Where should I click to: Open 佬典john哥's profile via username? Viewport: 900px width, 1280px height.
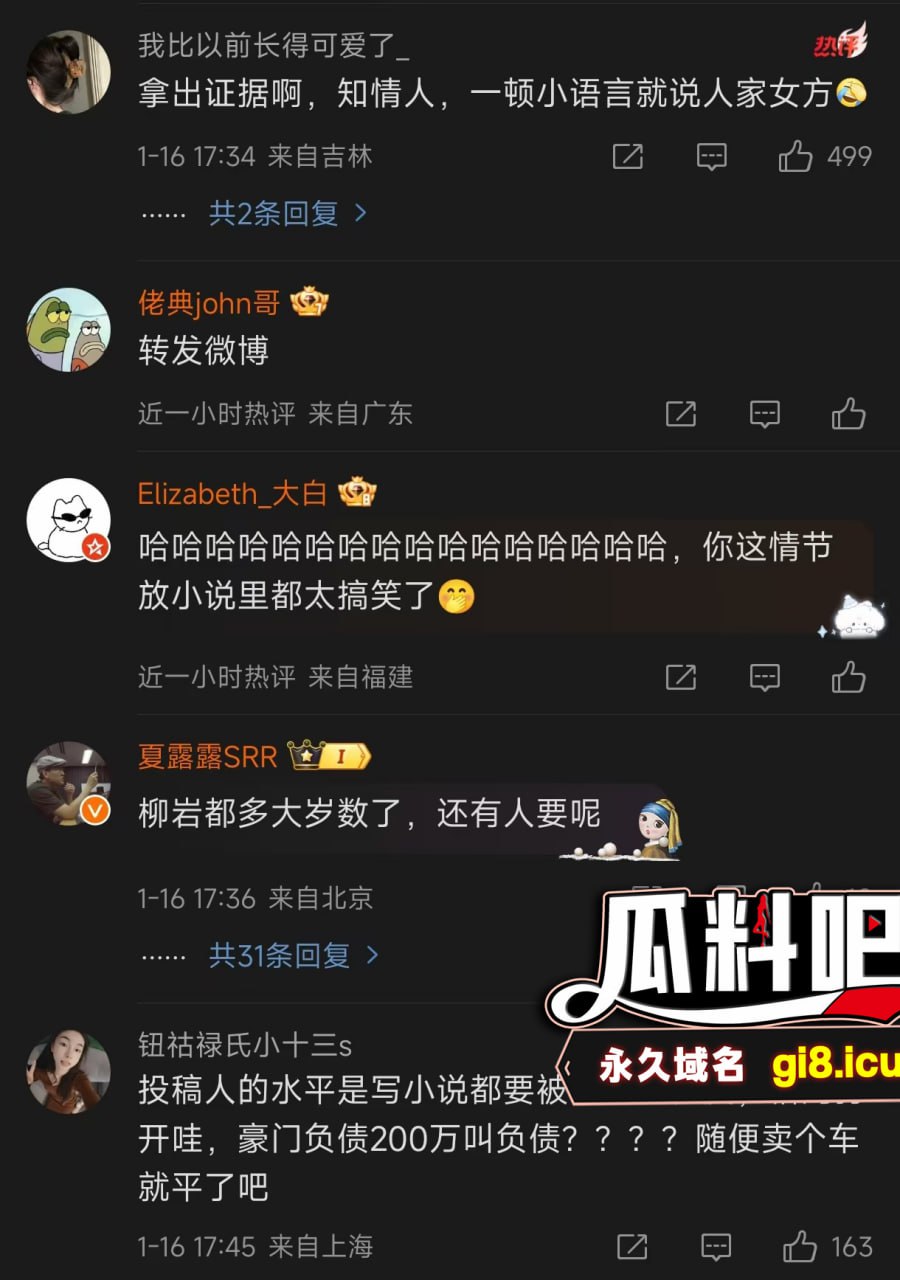[209, 302]
